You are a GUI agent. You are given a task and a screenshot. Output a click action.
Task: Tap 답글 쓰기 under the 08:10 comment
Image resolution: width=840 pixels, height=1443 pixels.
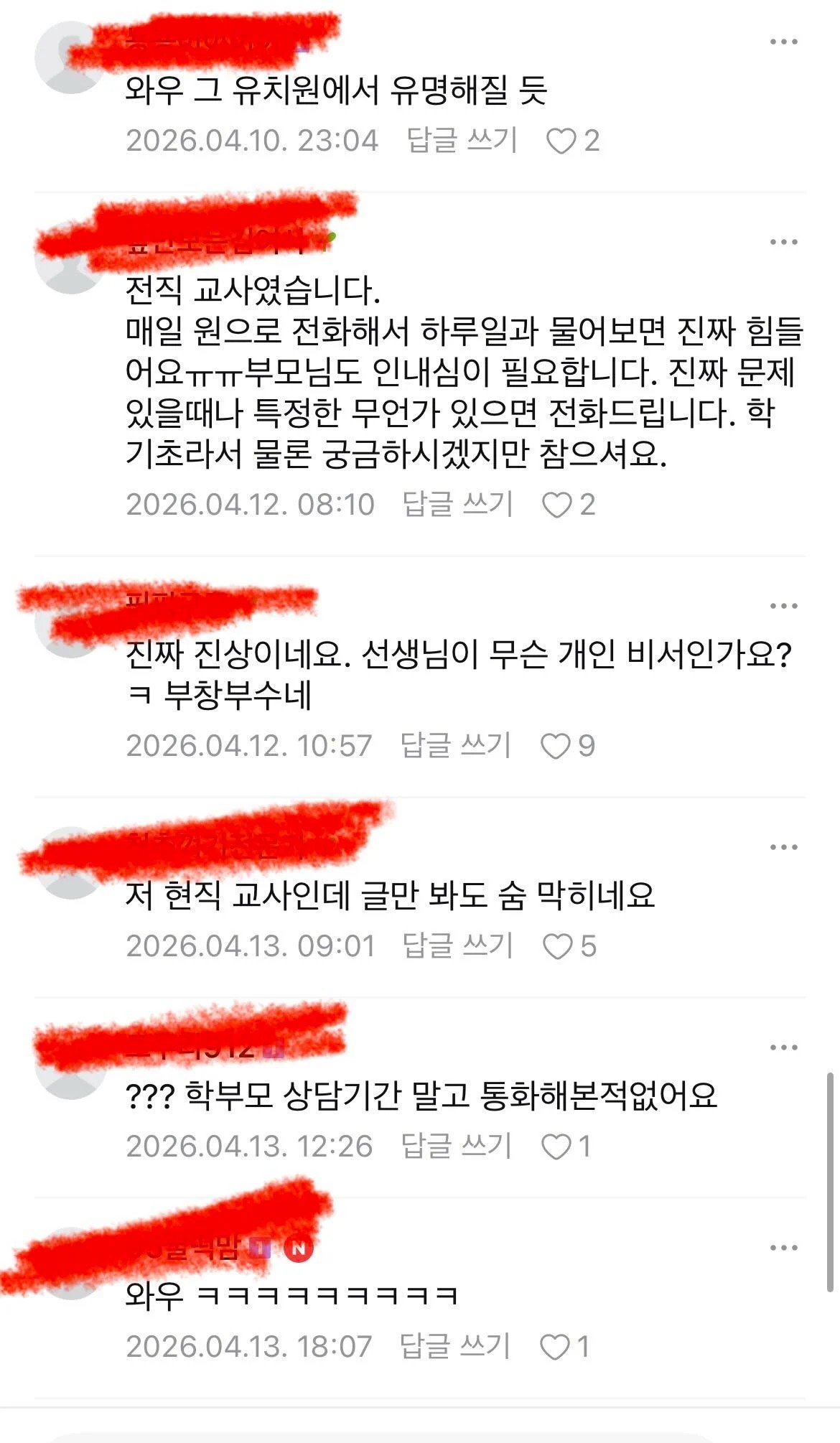(458, 504)
